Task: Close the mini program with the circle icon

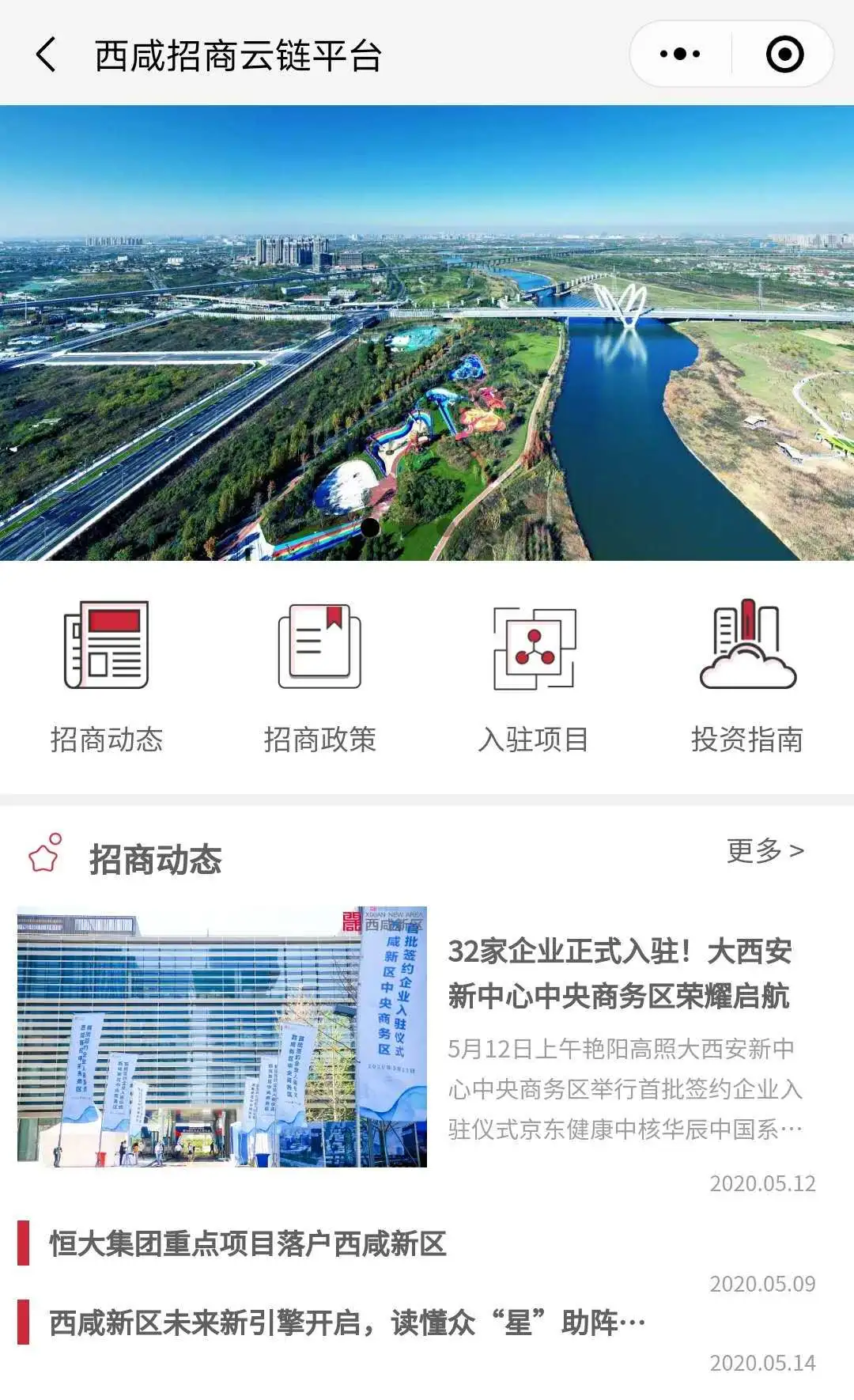Action: [784, 55]
